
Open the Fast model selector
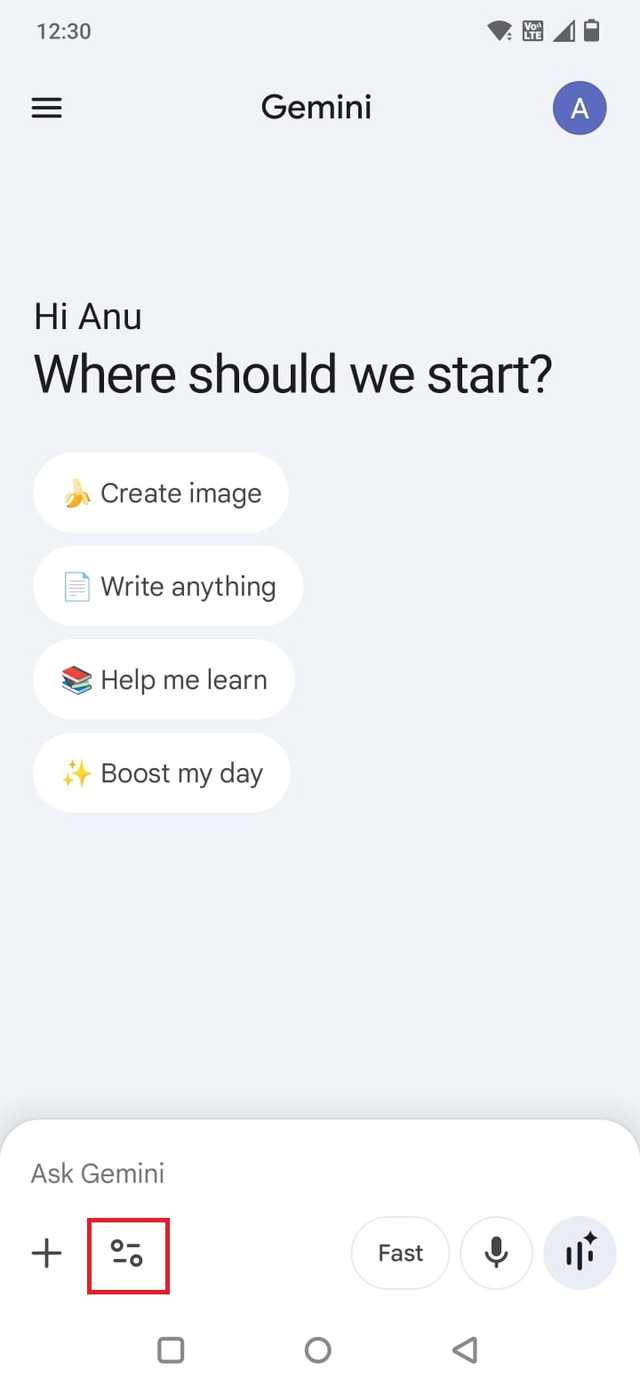point(400,1253)
